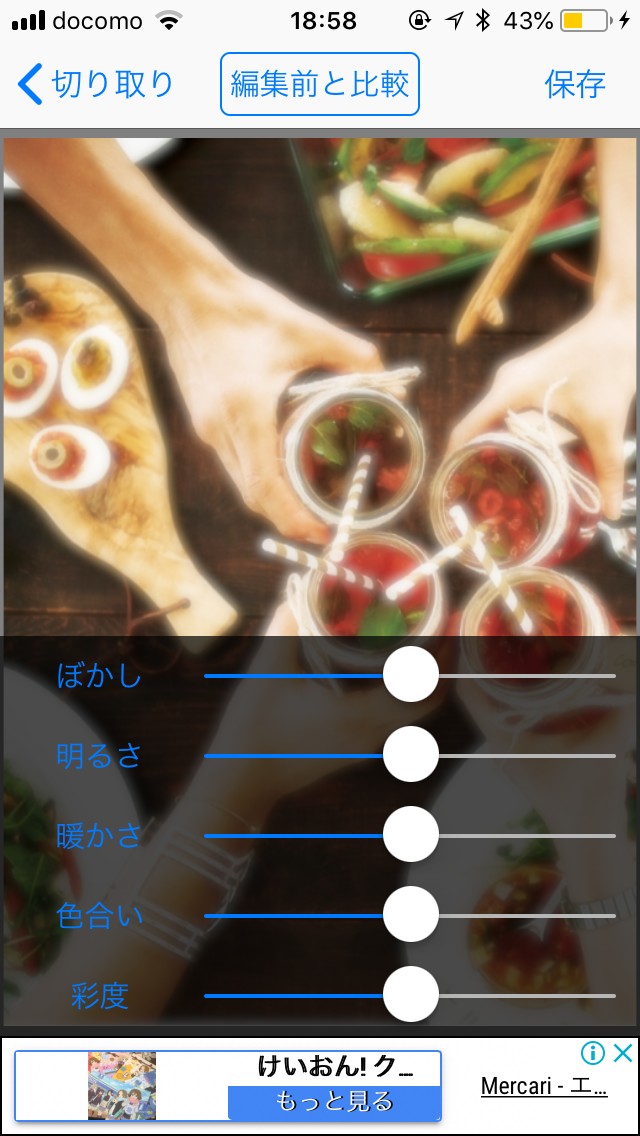The width and height of the screenshot is (640, 1136).
Task: Tap 編集前と比較 compare button
Action: 320,85
